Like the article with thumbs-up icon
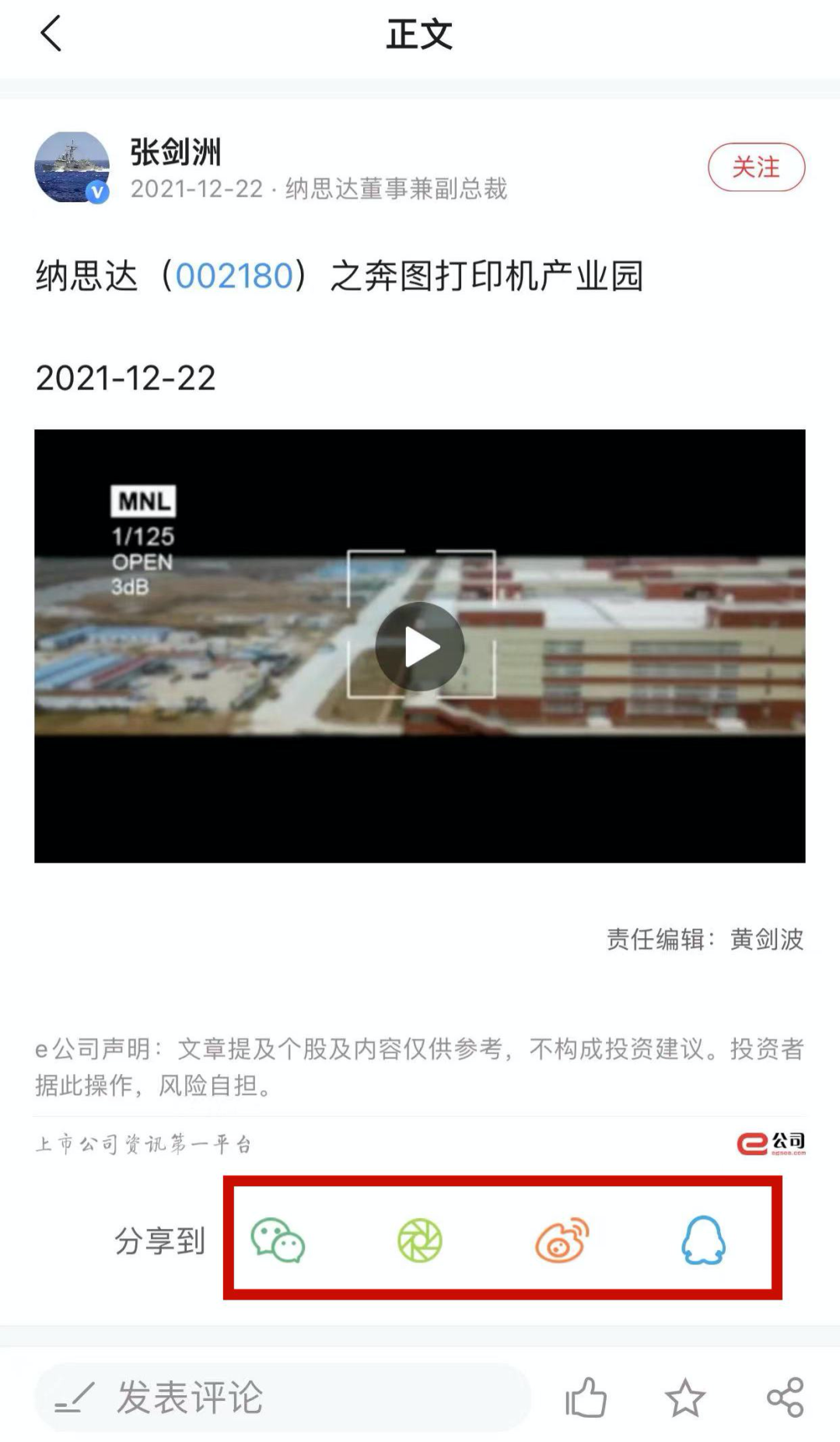 (x=587, y=1398)
